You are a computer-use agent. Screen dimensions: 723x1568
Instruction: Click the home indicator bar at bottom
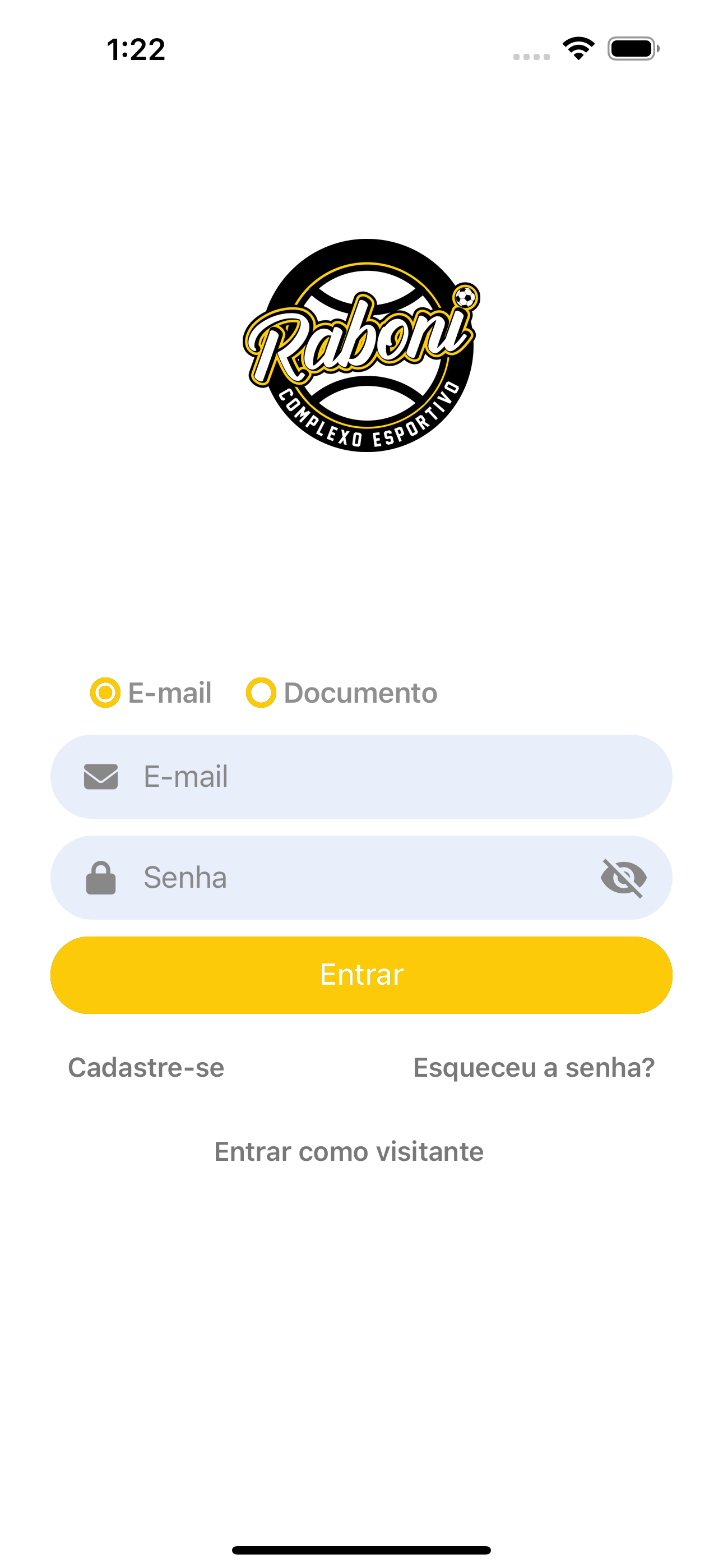(x=361, y=1551)
